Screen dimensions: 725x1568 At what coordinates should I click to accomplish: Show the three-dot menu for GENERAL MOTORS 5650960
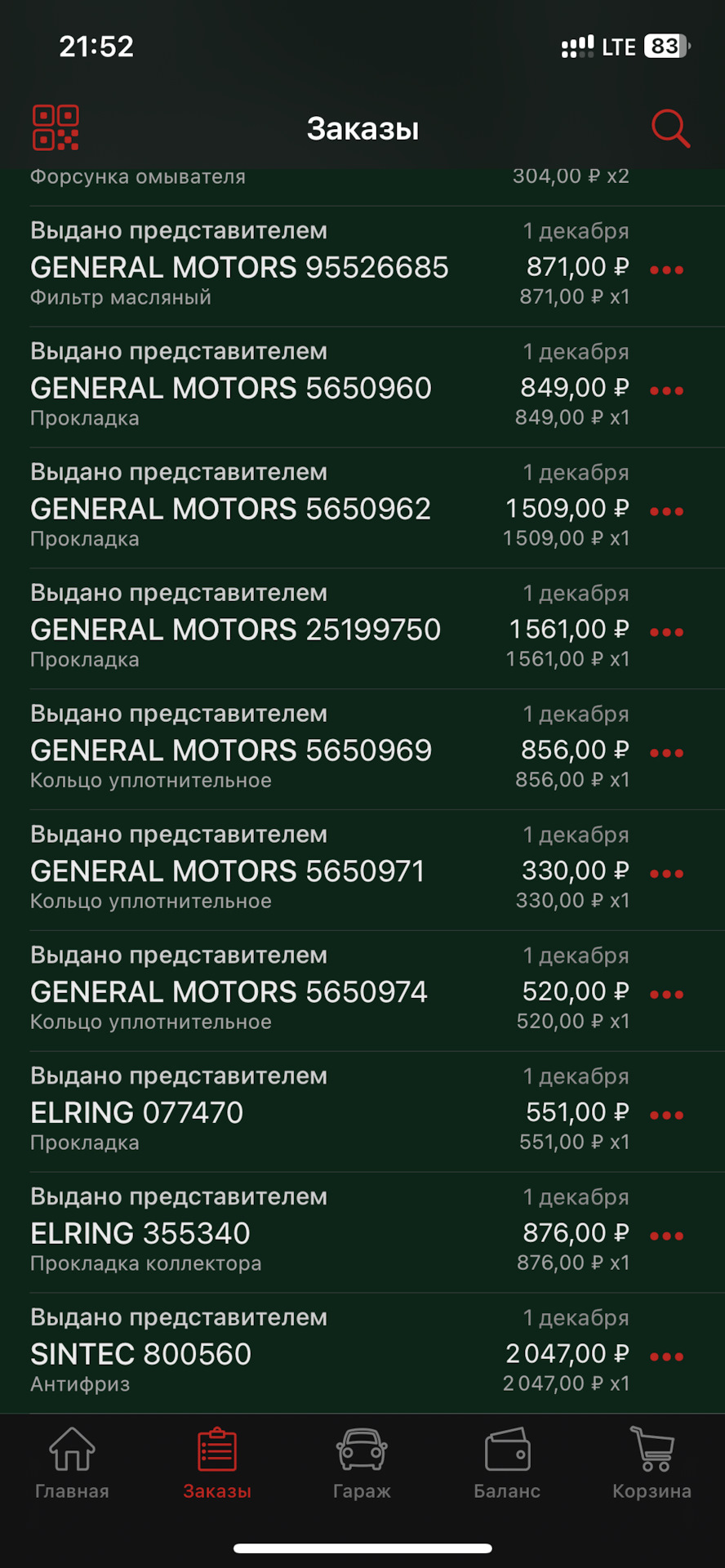tap(666, 390)
